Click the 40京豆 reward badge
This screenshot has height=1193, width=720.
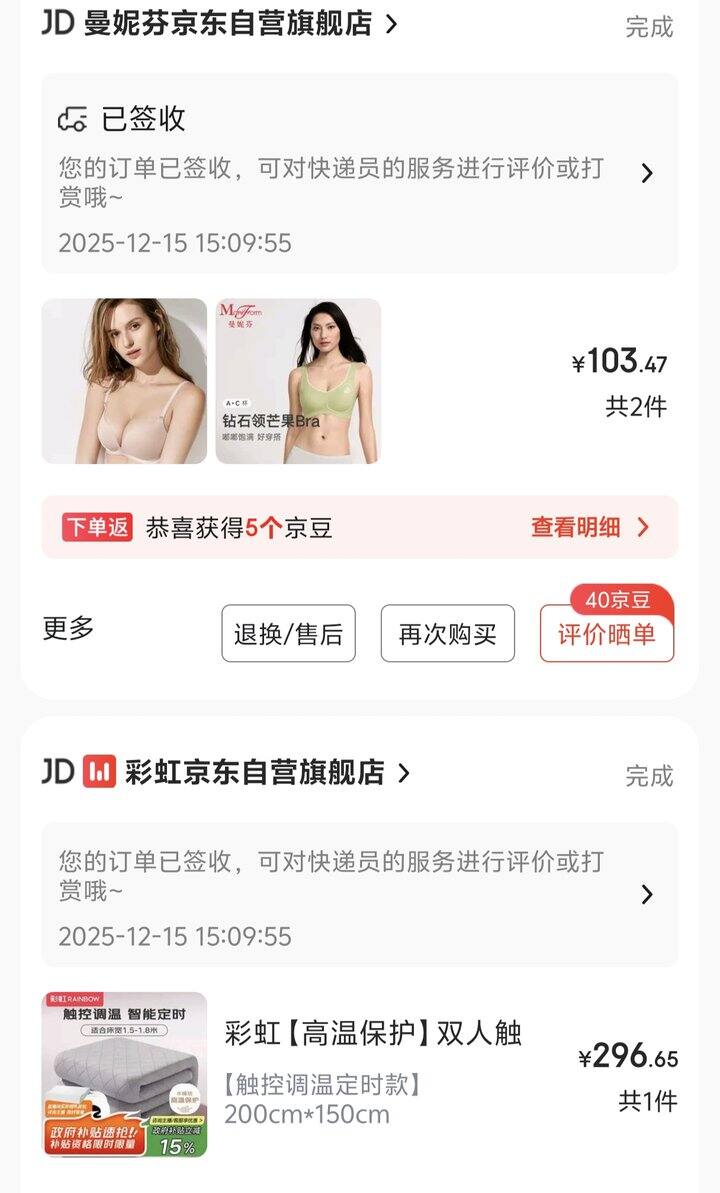[x=620, y=597]
